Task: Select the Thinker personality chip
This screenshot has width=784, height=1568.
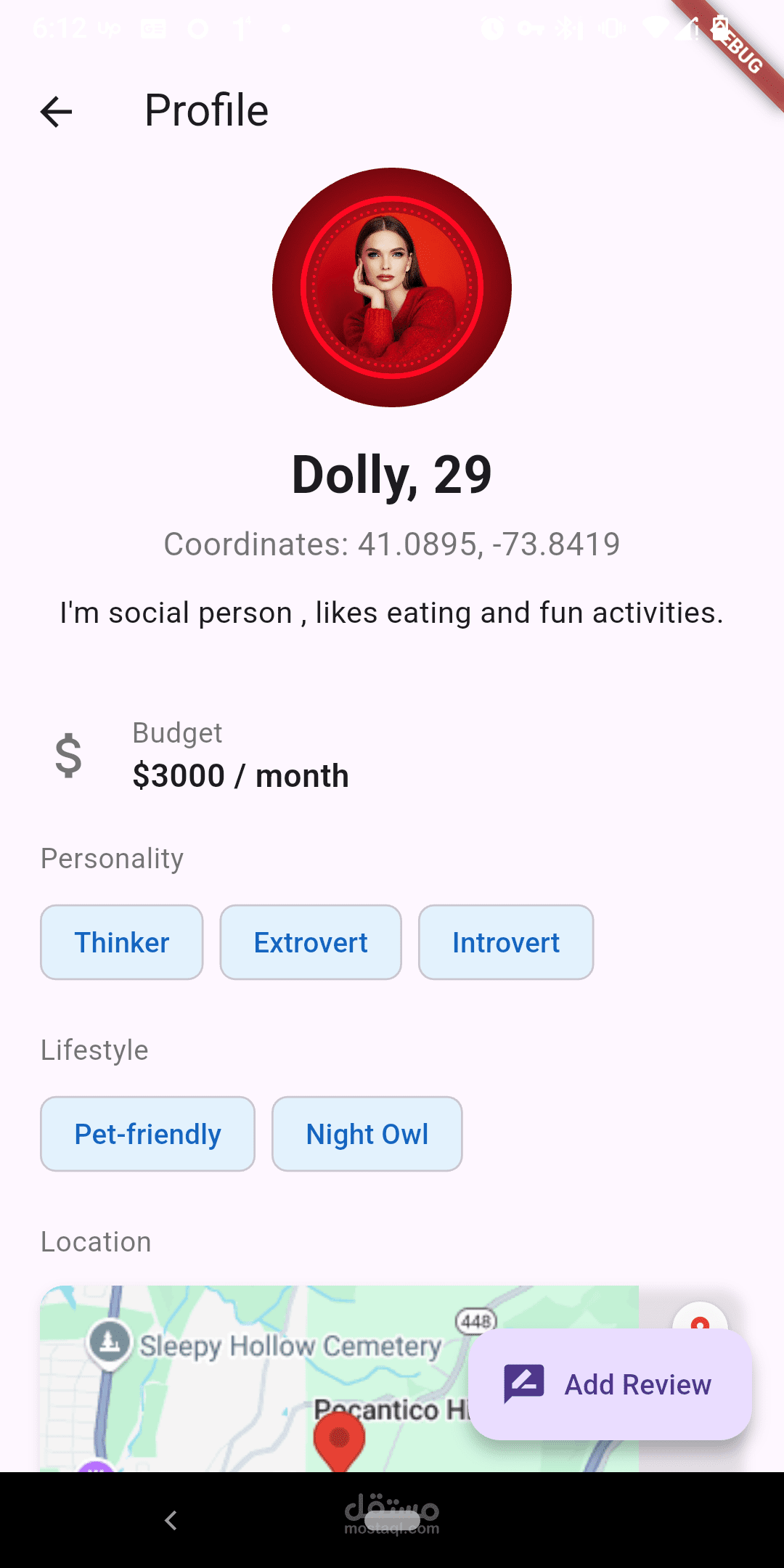Action: pos(122,942)
